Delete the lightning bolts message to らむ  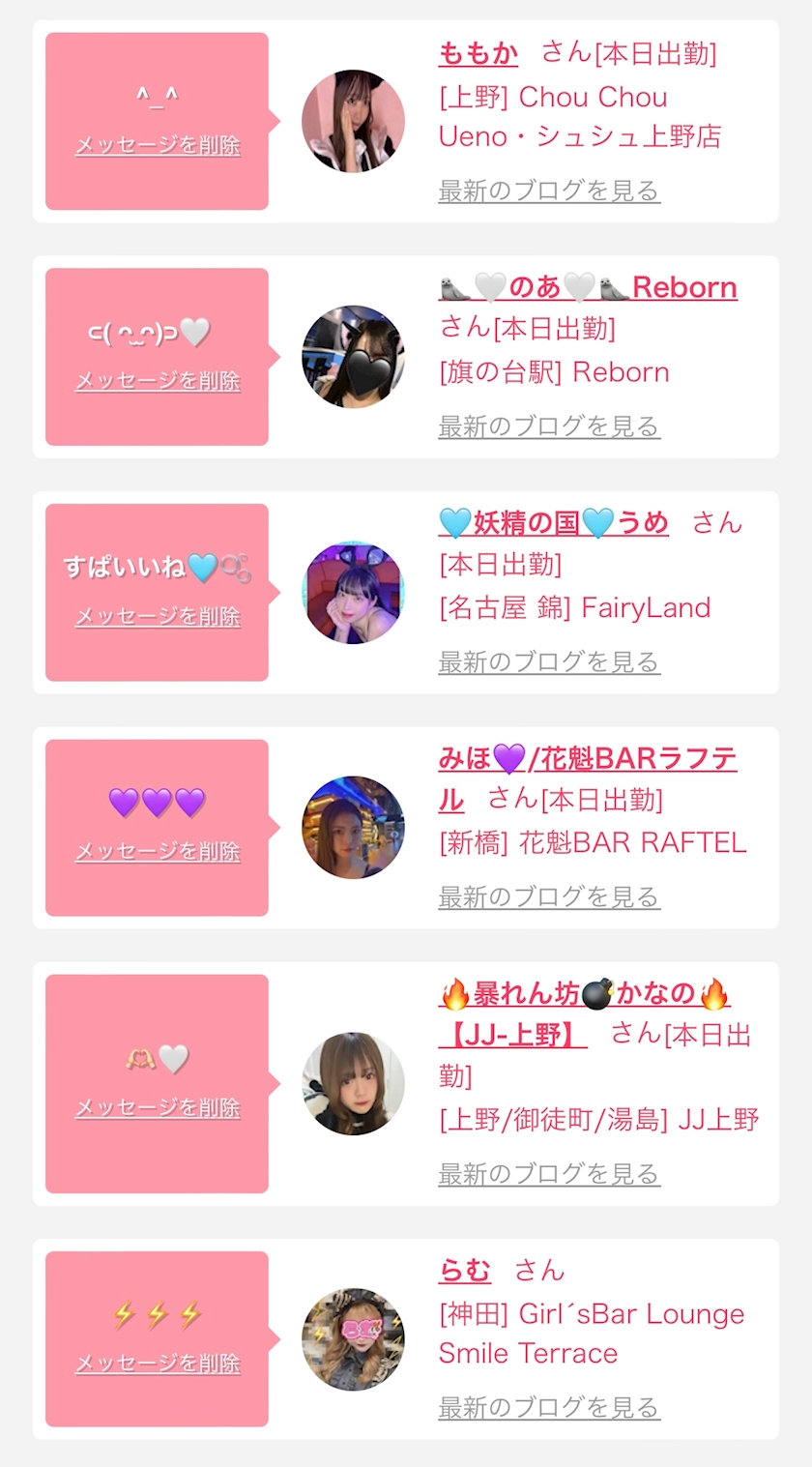(158, 1364)
